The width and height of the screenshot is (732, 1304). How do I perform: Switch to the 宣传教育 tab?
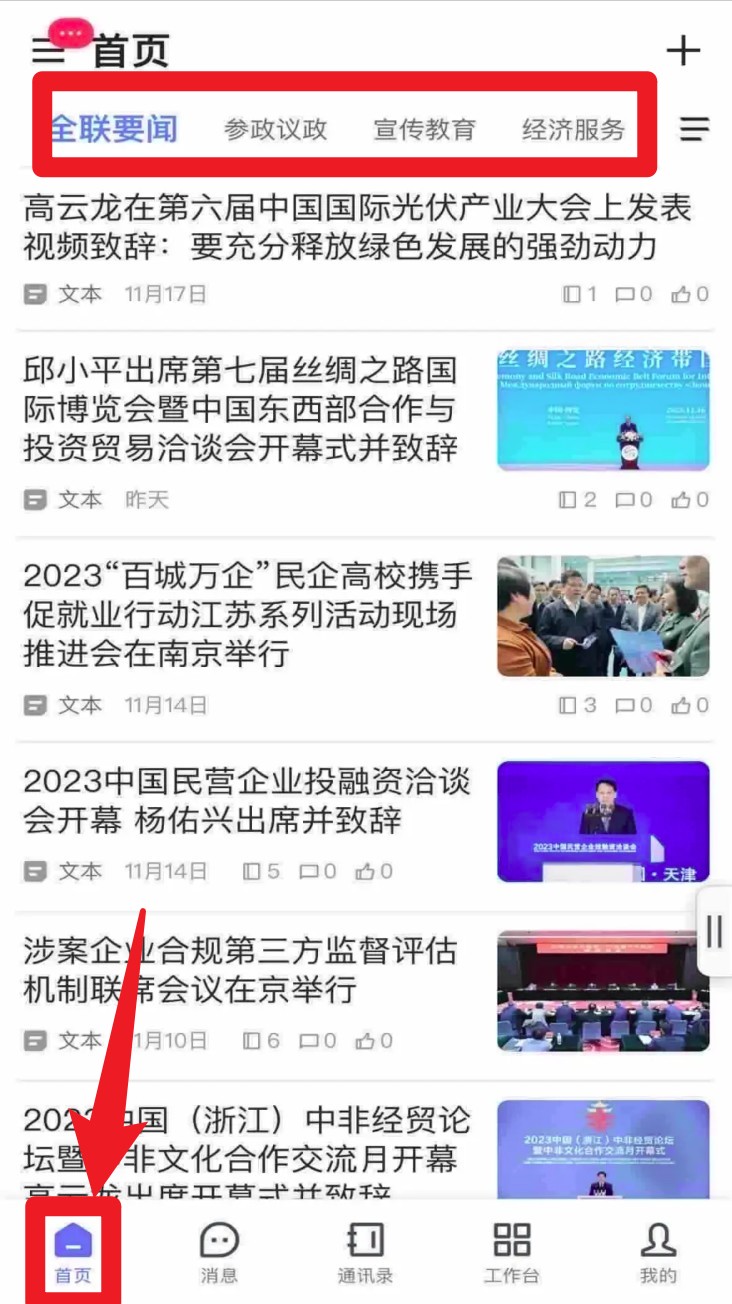tap(424, 129)
